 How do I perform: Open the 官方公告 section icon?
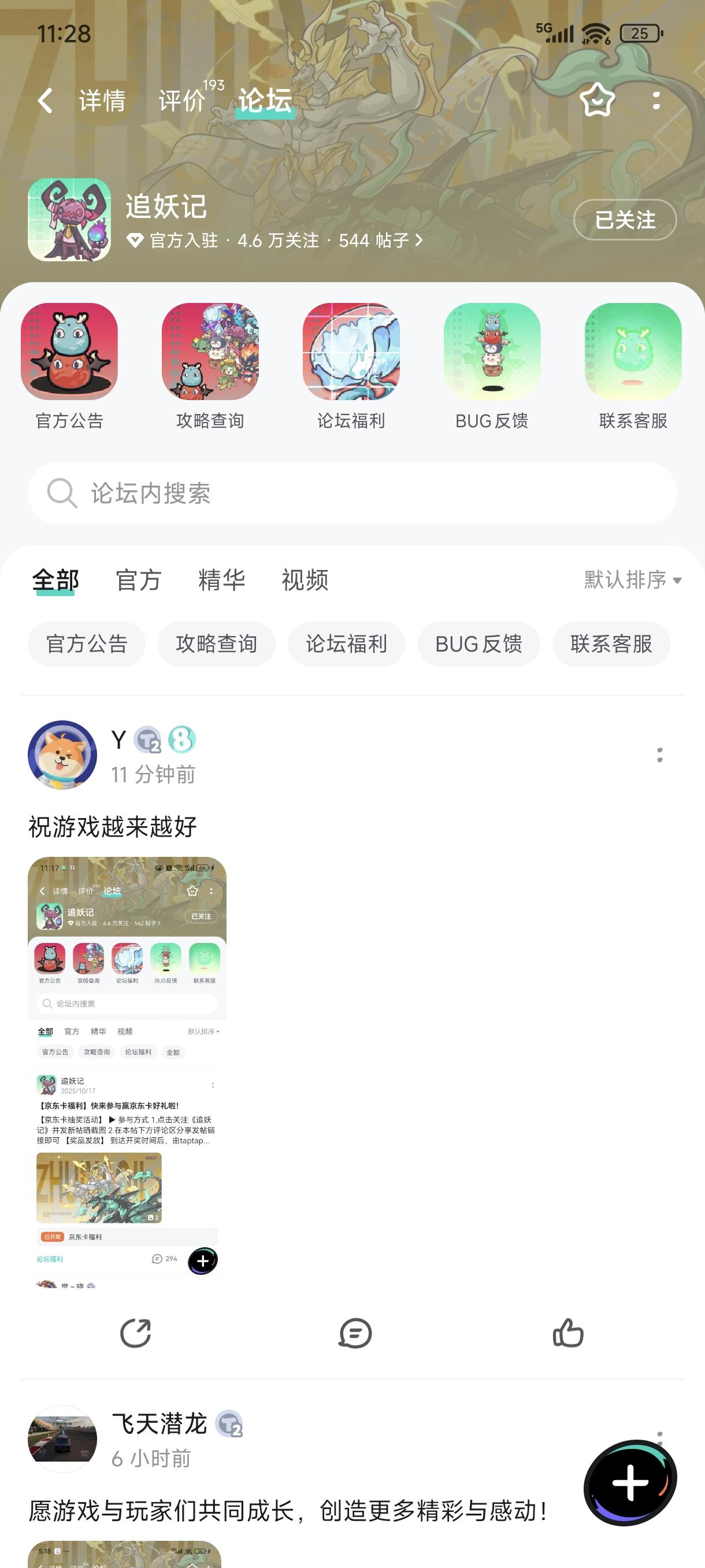coord(69,352)
